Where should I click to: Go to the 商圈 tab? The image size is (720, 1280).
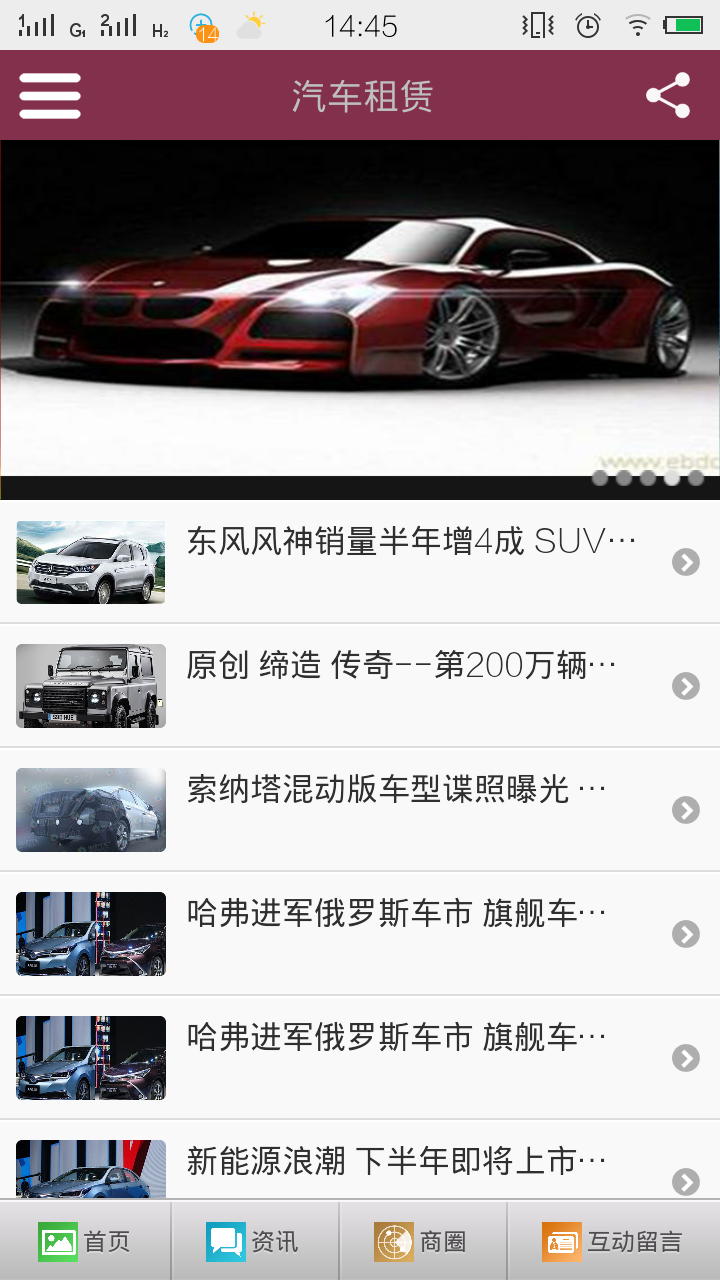421,1242
